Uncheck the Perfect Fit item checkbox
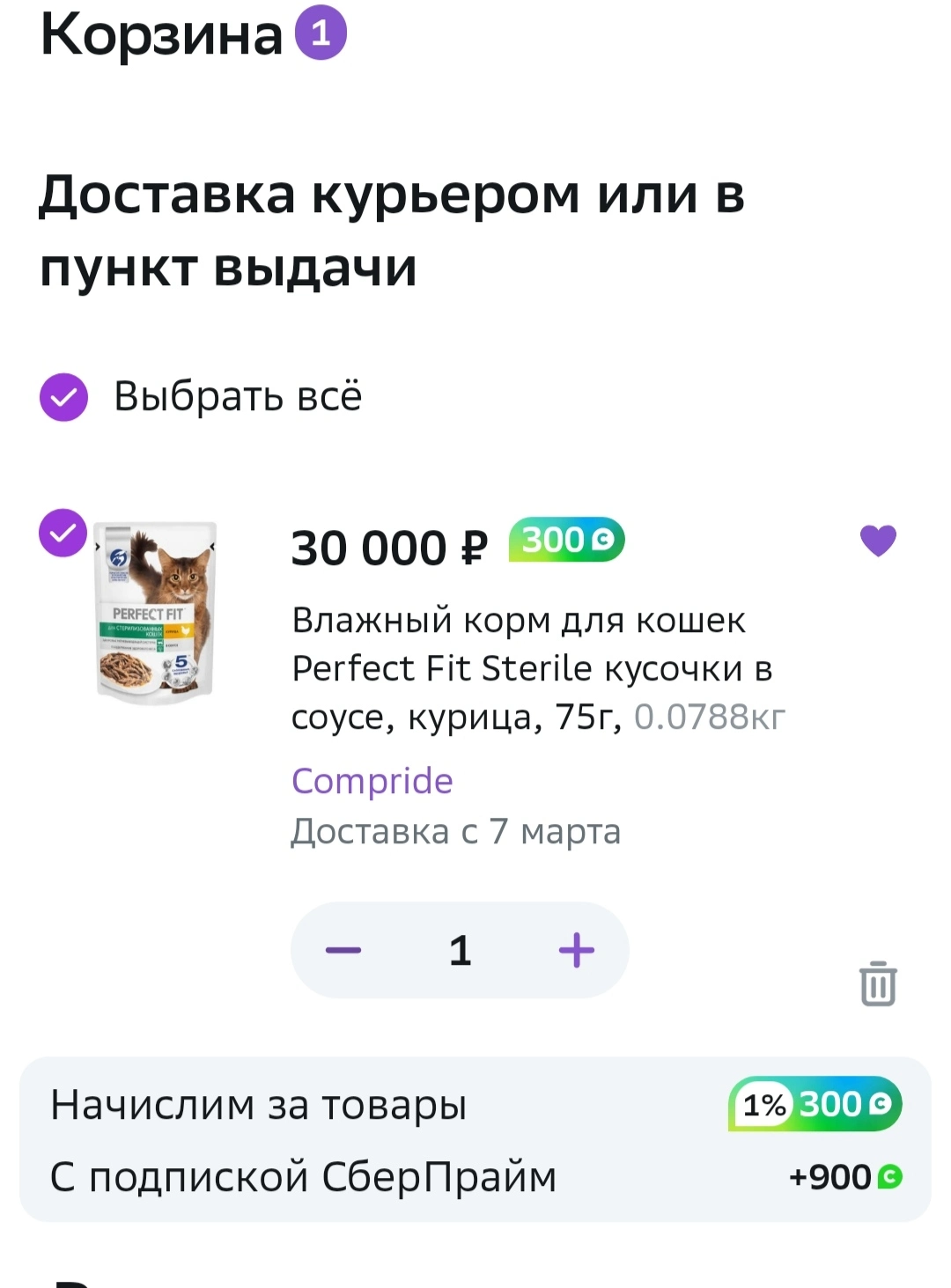The height and width of the screenshot is (1288, 951). [63, 533]
